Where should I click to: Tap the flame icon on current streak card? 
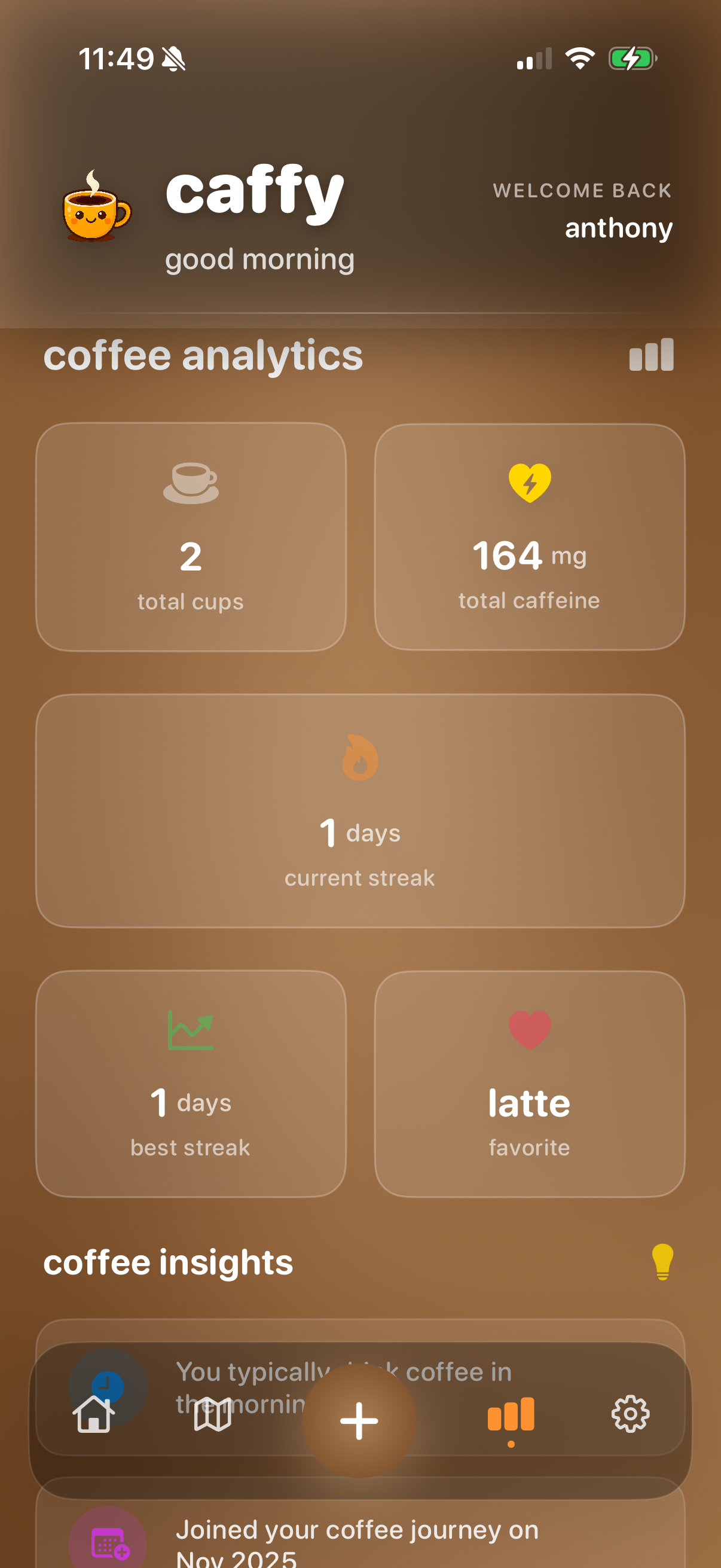[360, 759]
